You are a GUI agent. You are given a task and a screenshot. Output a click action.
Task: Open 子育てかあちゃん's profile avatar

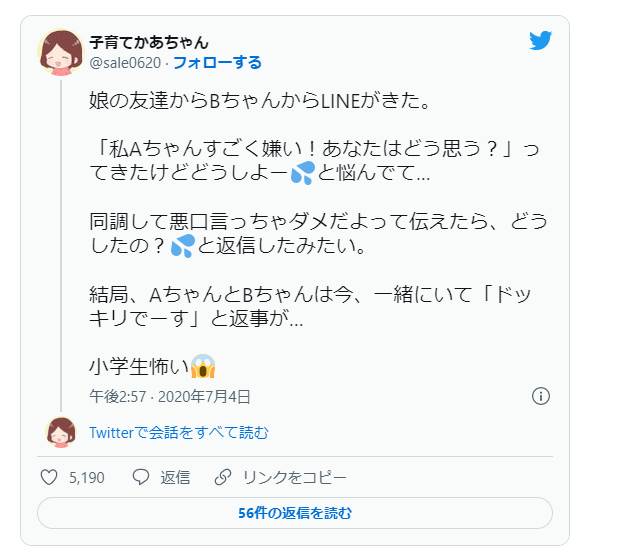tap(61, 52)
